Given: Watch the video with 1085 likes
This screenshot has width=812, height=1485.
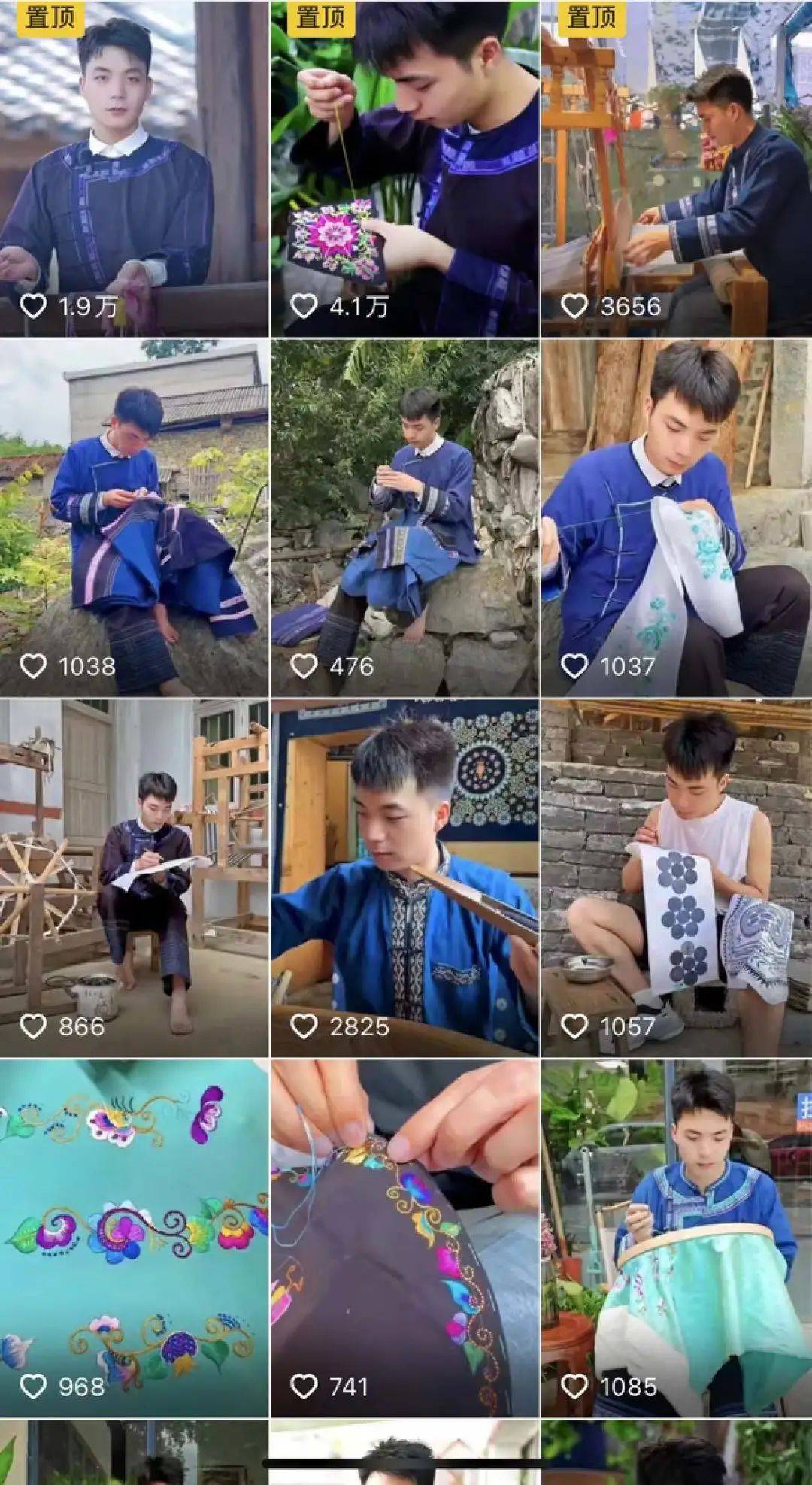Looking at the screenshot, I should click(676, 1238).
